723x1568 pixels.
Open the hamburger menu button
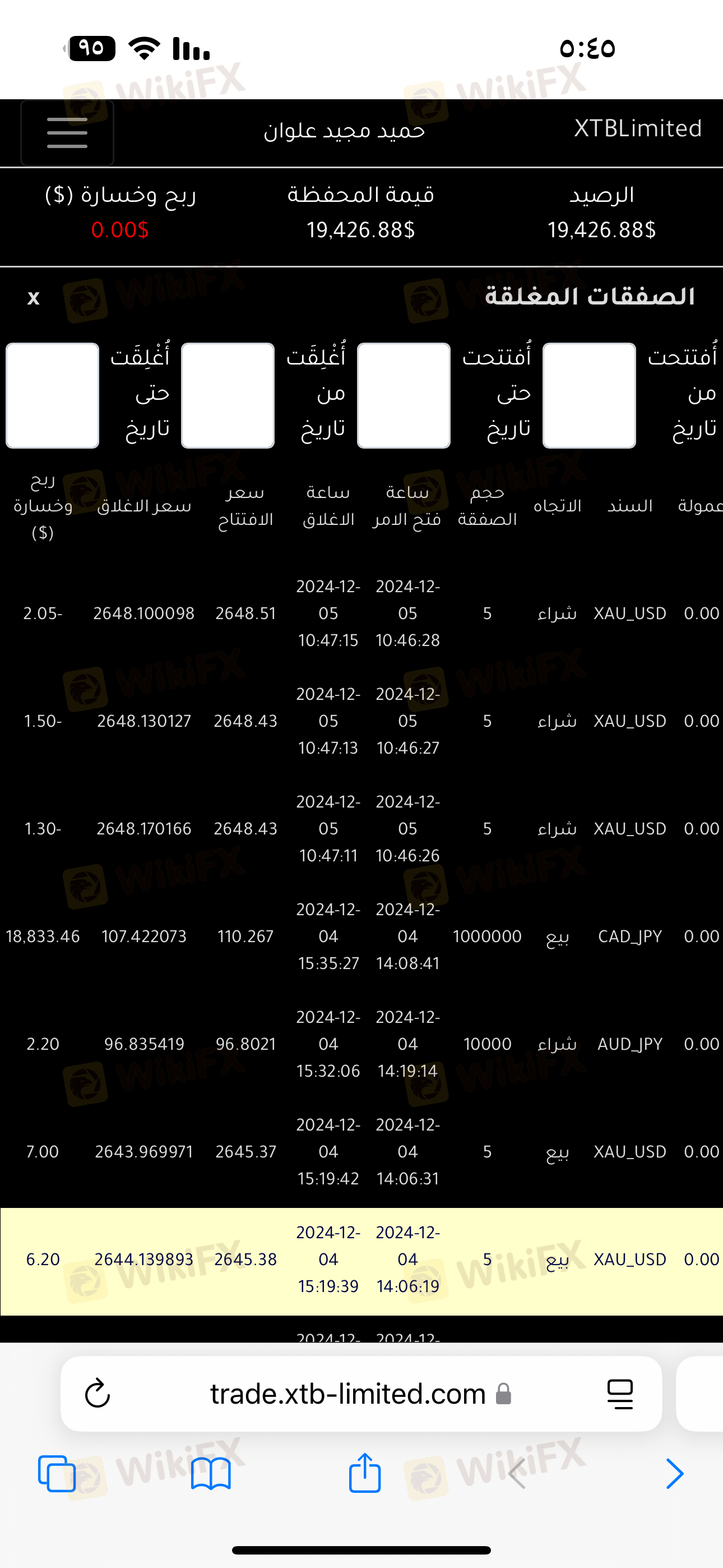tap(67, 133)
